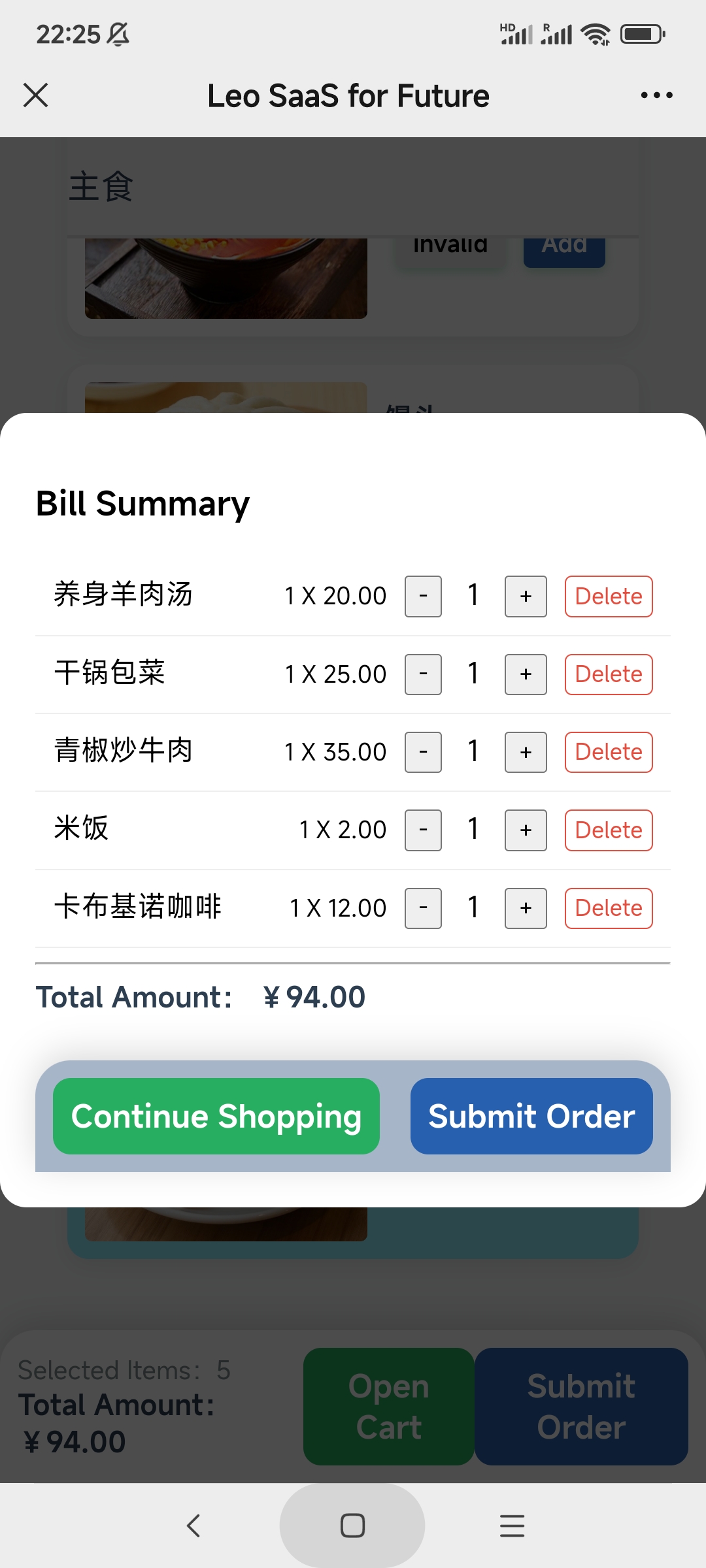The image size is (706, 1568).
Task: Tap Continue Shopping in the bill summary
Action: click(x=216, y=1116)
